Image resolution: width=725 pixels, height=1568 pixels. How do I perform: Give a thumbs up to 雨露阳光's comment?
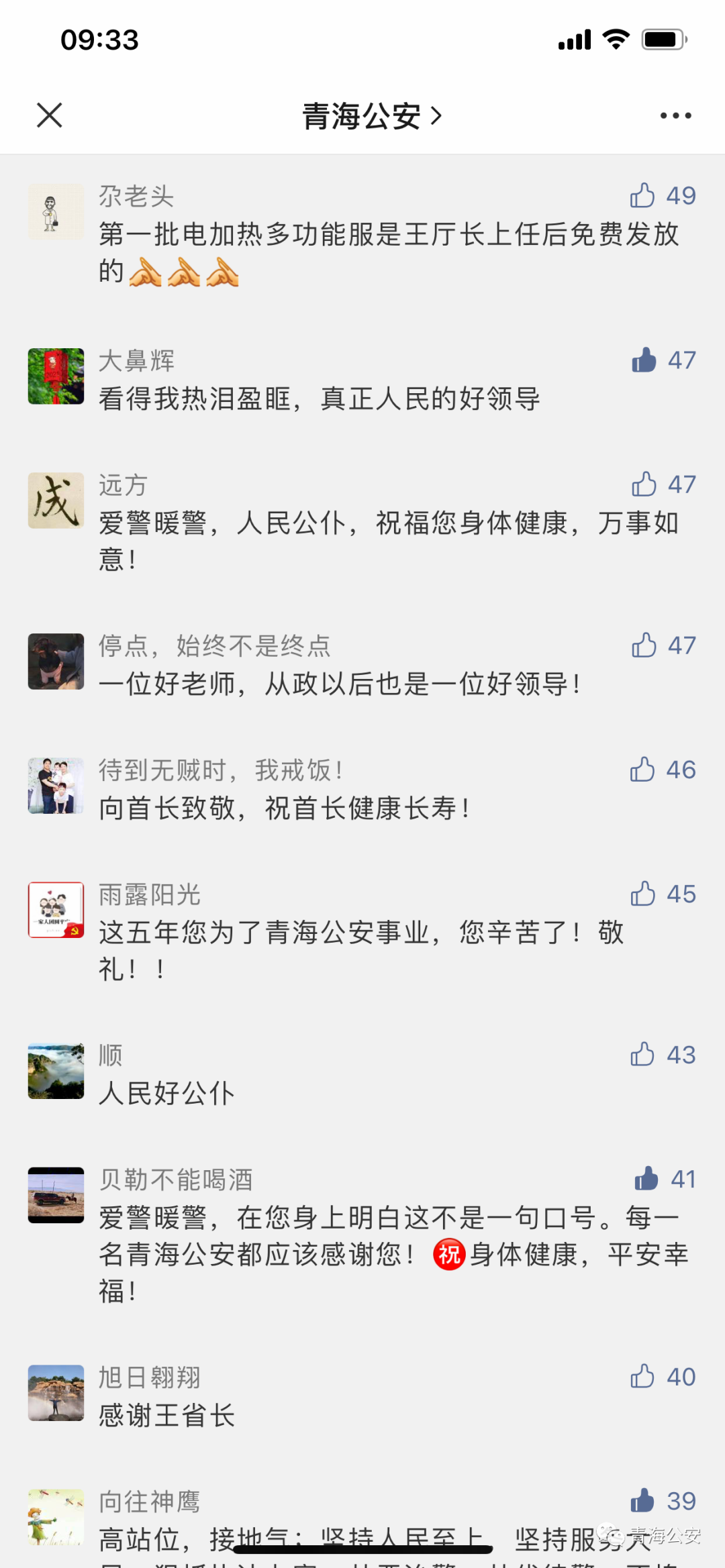pyautogui.click(x=642, y=894)
